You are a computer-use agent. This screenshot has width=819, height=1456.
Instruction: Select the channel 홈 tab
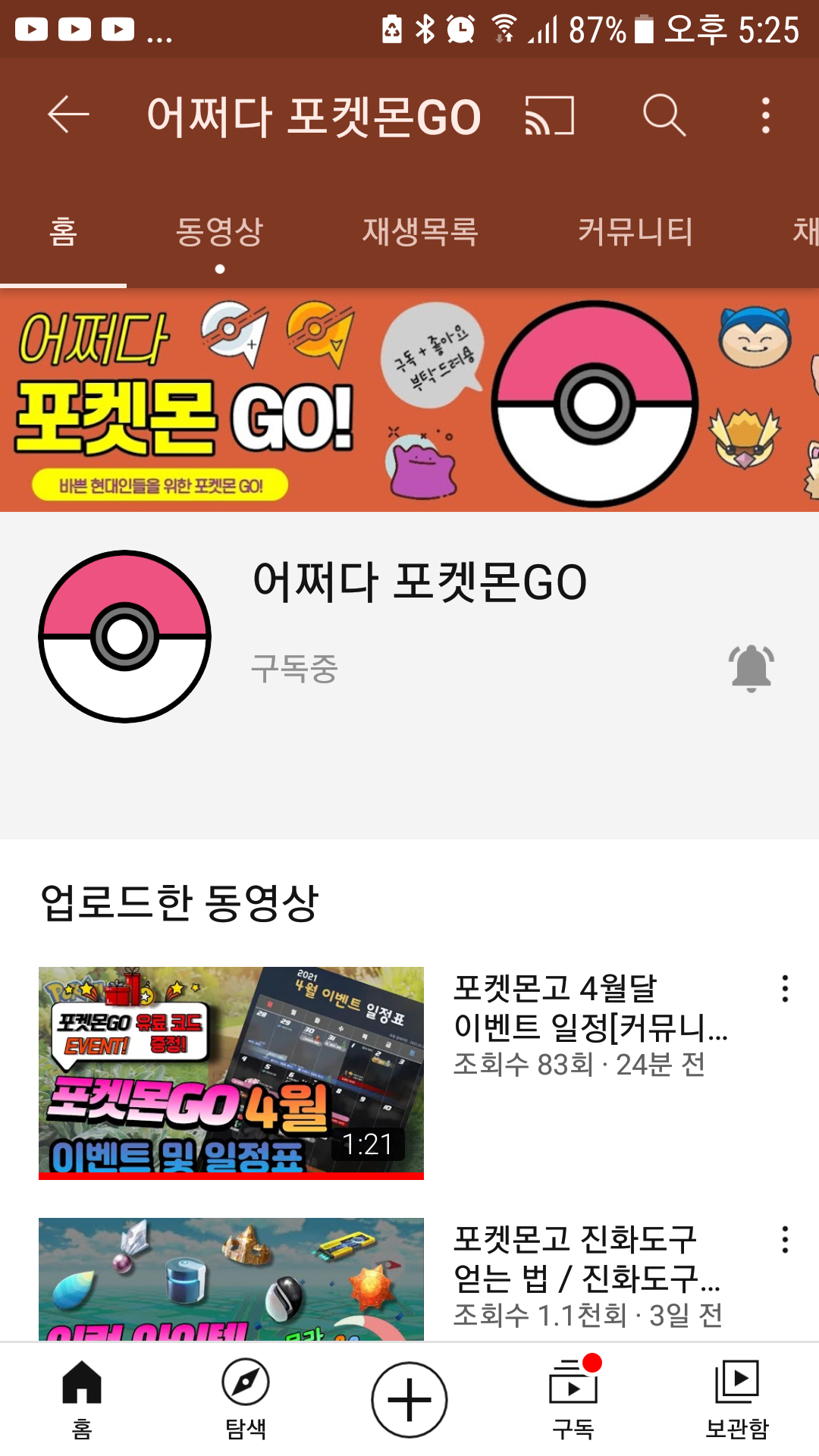click(x=64, y=232)
